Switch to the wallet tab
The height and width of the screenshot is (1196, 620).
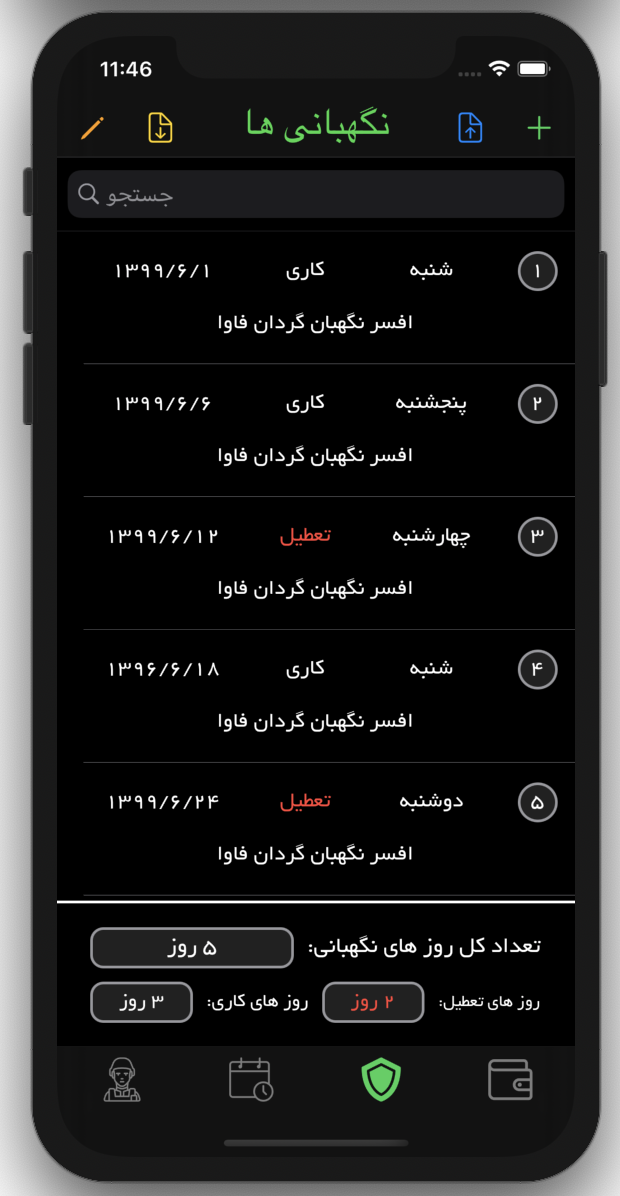click(510, 1080)
